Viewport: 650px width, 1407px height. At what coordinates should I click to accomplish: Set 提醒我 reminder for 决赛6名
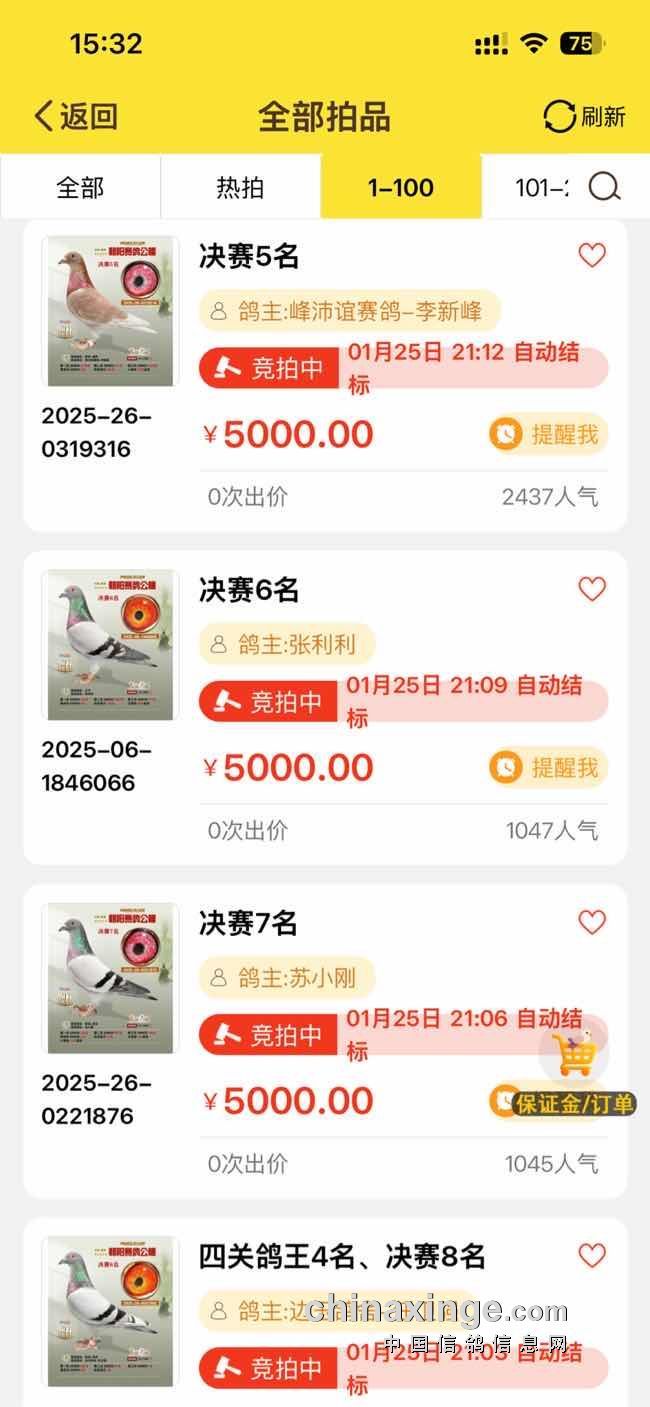(x=548, y=767)
